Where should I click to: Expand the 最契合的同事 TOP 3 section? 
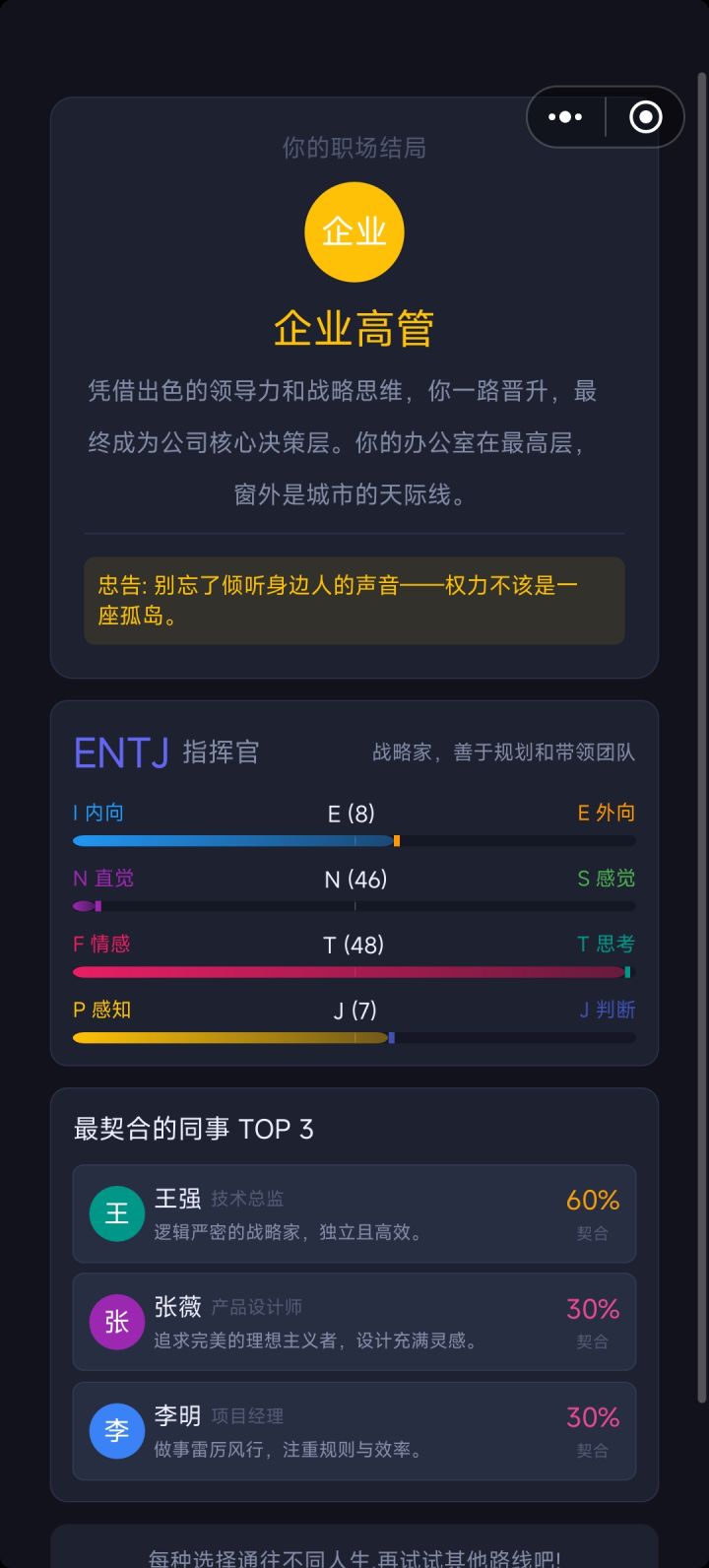click(193, 1129)
